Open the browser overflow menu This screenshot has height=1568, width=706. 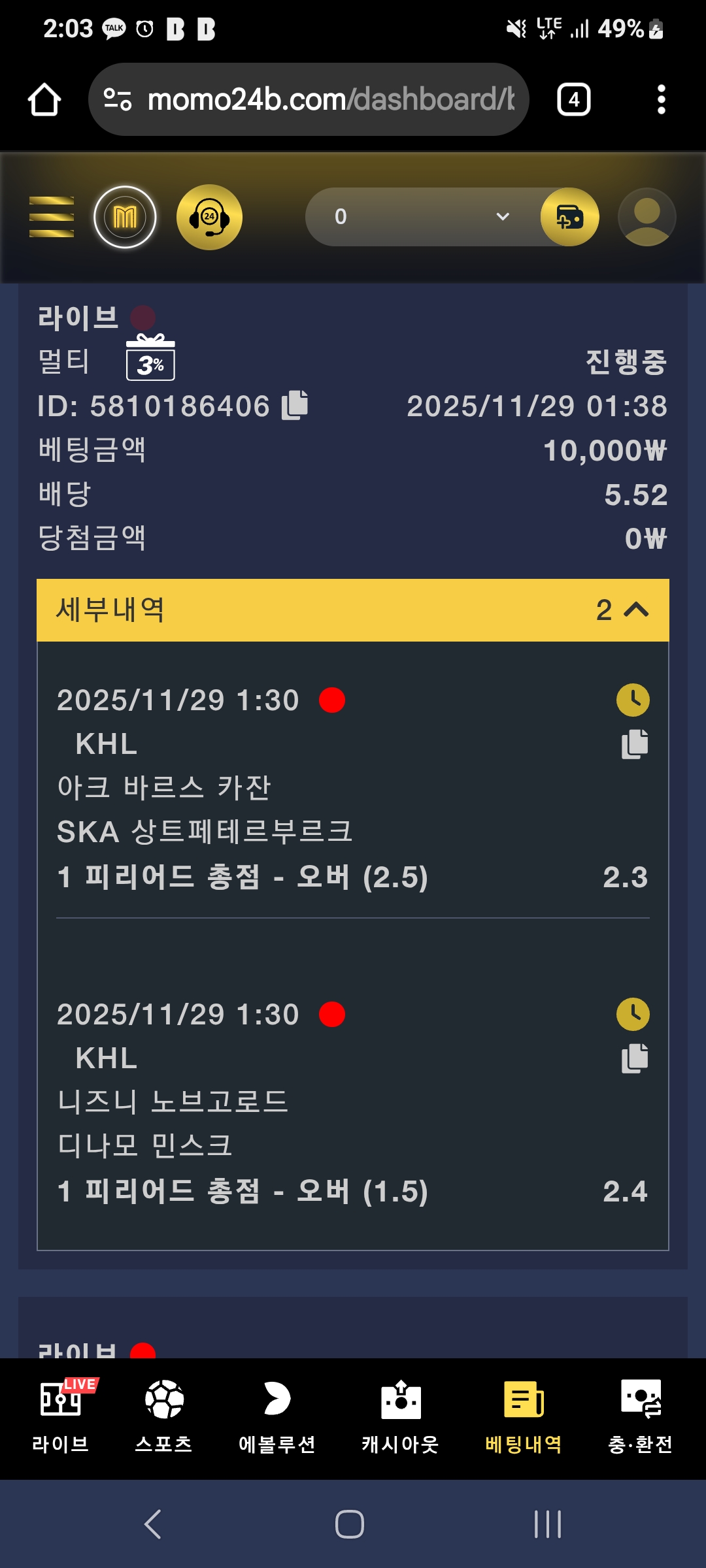[x=661, y=99]
